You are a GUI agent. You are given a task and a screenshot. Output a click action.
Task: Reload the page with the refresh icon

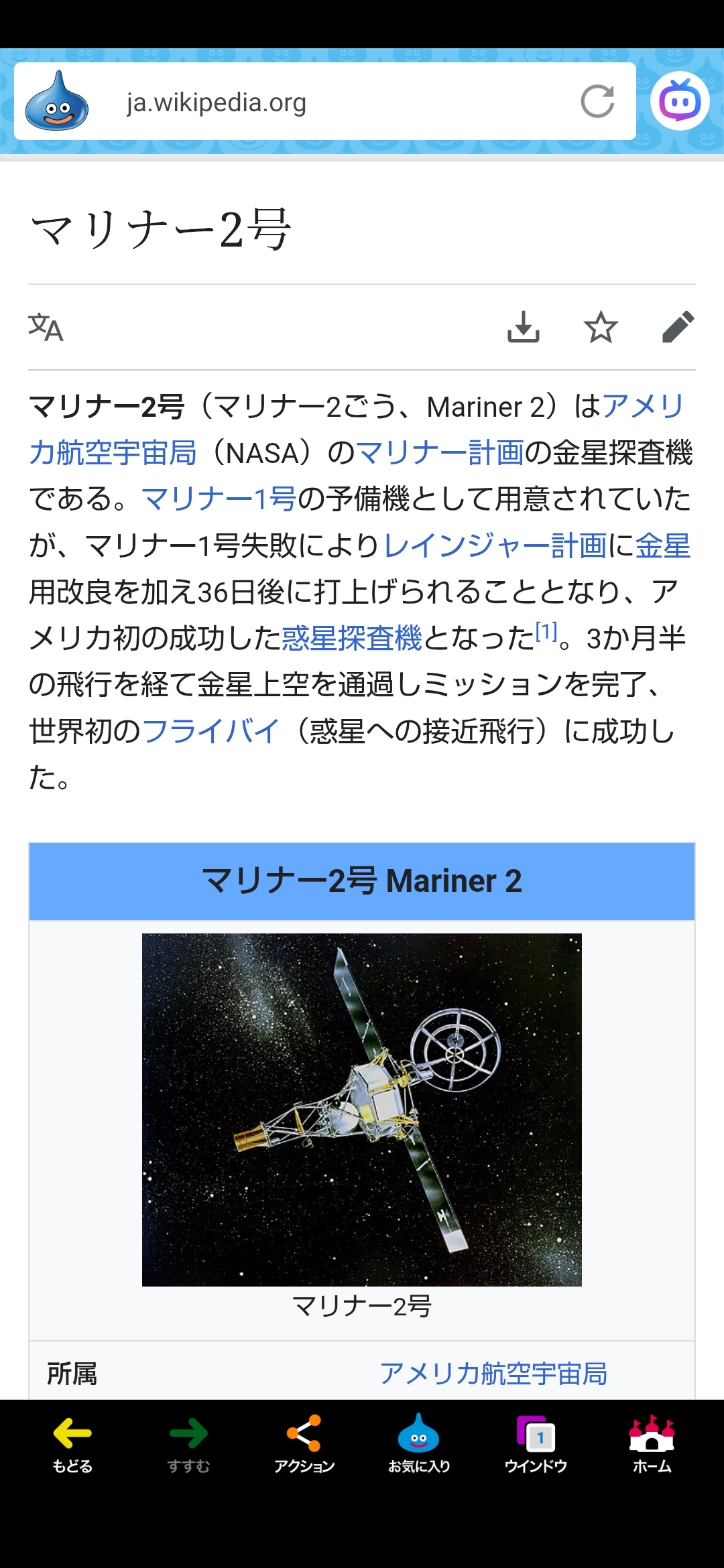[x=597, y=101]
